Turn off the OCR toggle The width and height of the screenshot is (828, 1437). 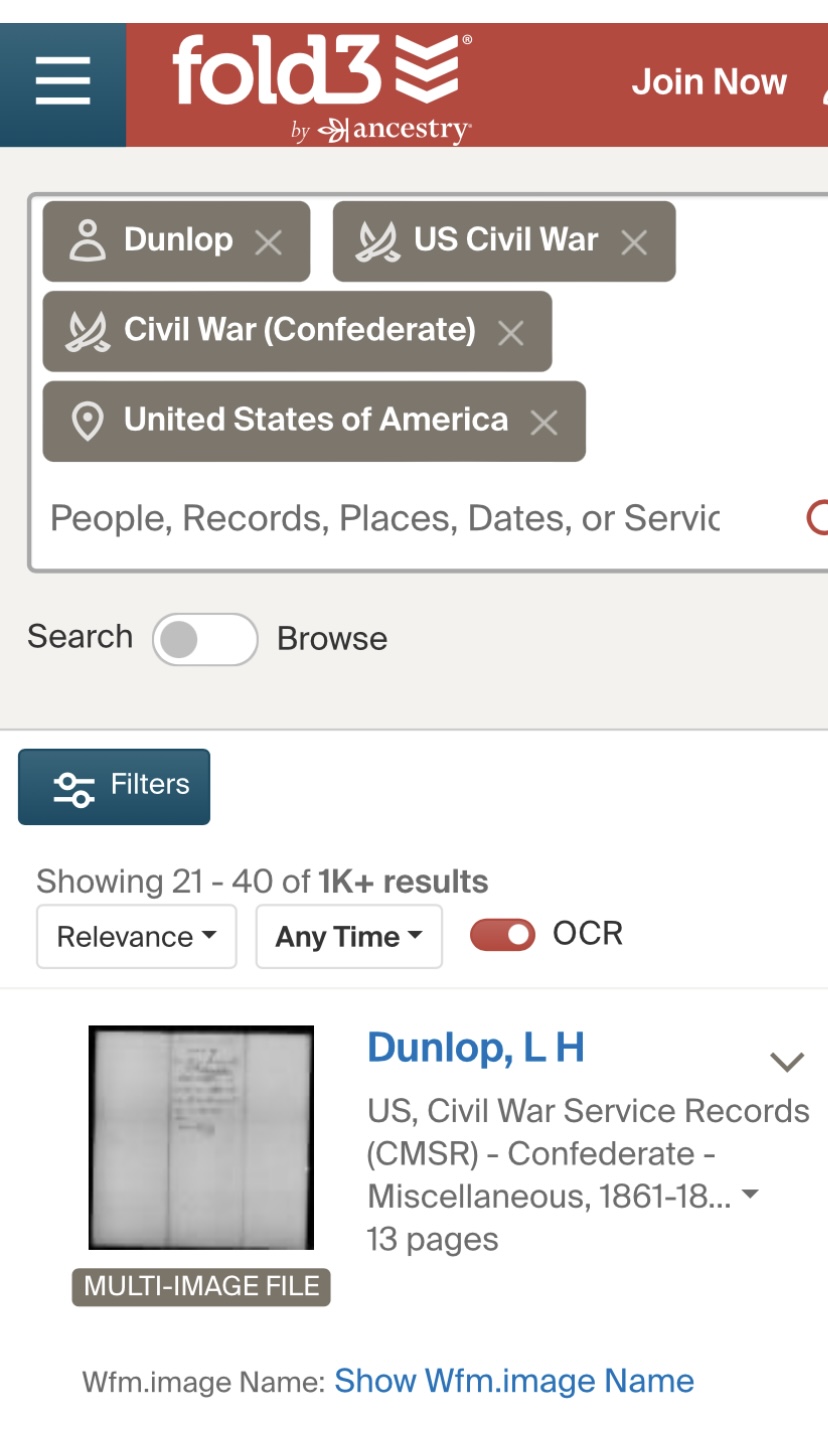(503, 935)
